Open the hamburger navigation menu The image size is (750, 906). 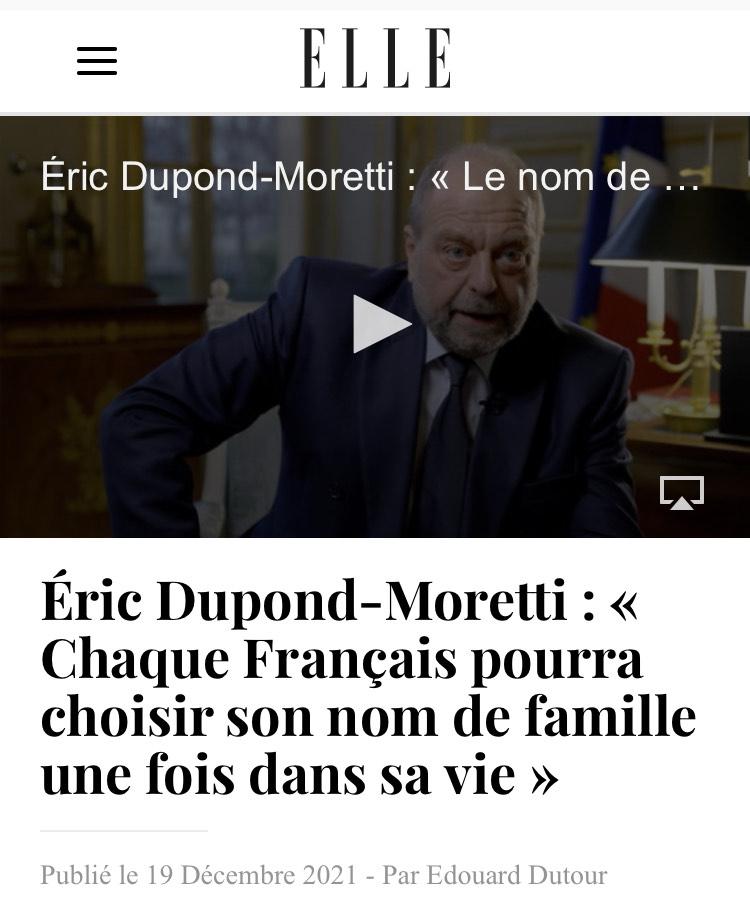[x=97, y=61]
